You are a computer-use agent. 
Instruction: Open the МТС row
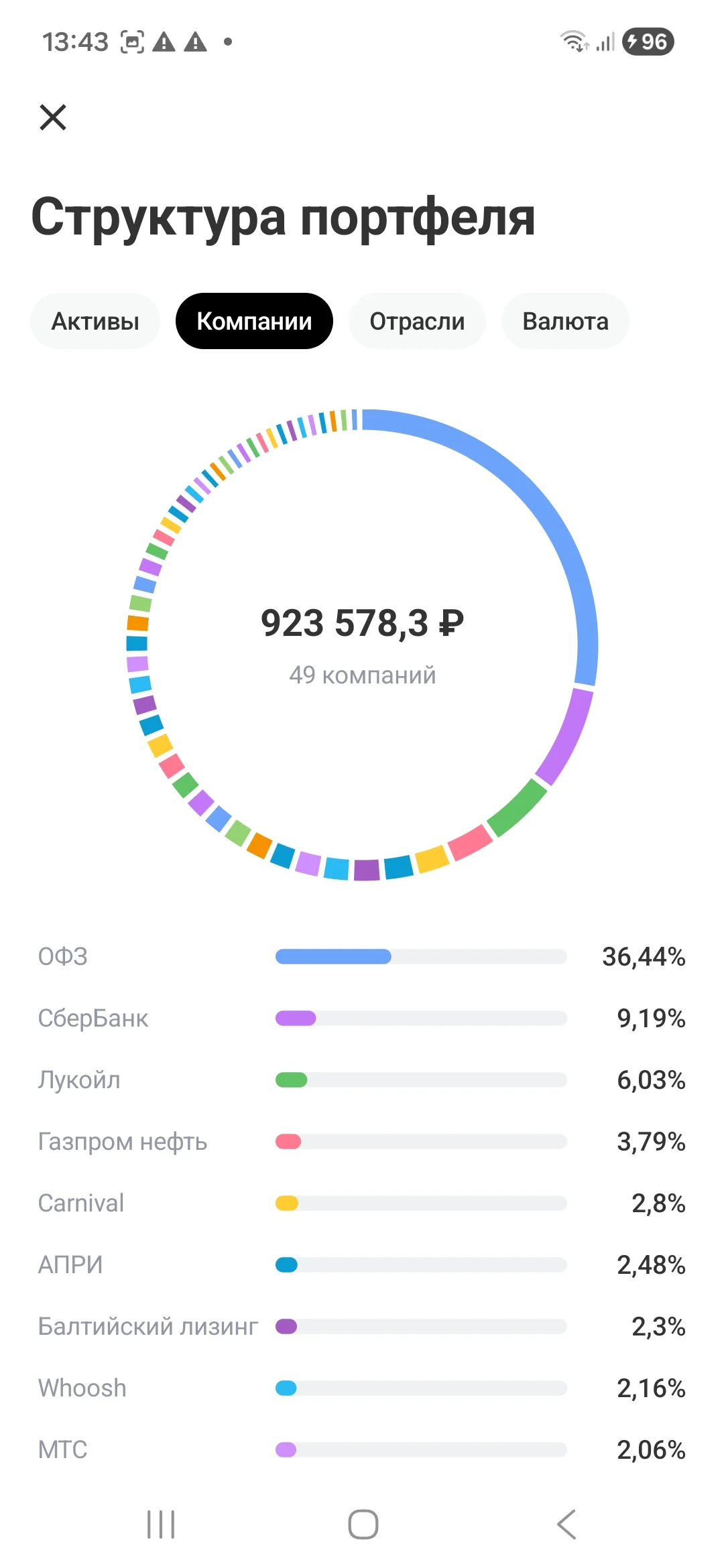tap(362, 1449)
